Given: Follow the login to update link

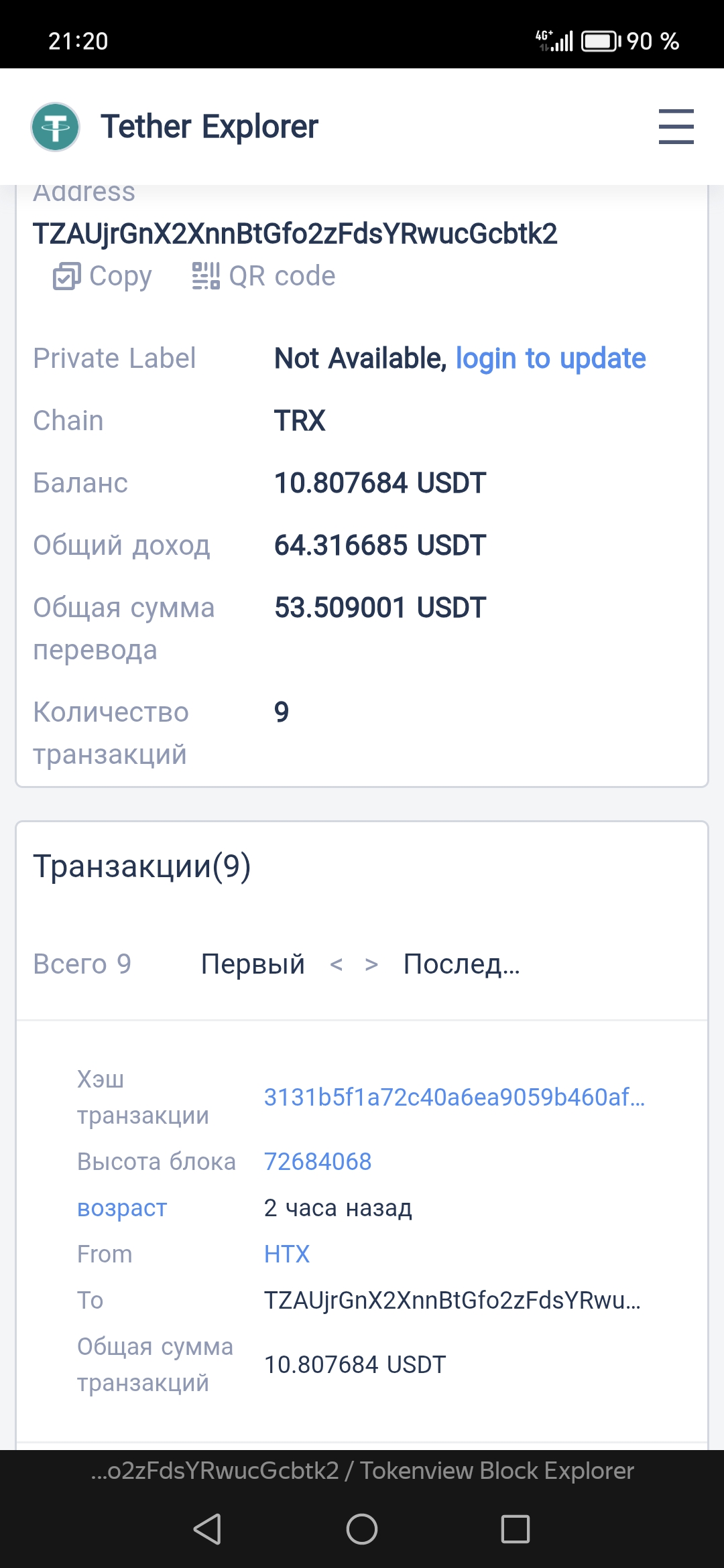Looking at the screenshot, I should pos(550,358).
